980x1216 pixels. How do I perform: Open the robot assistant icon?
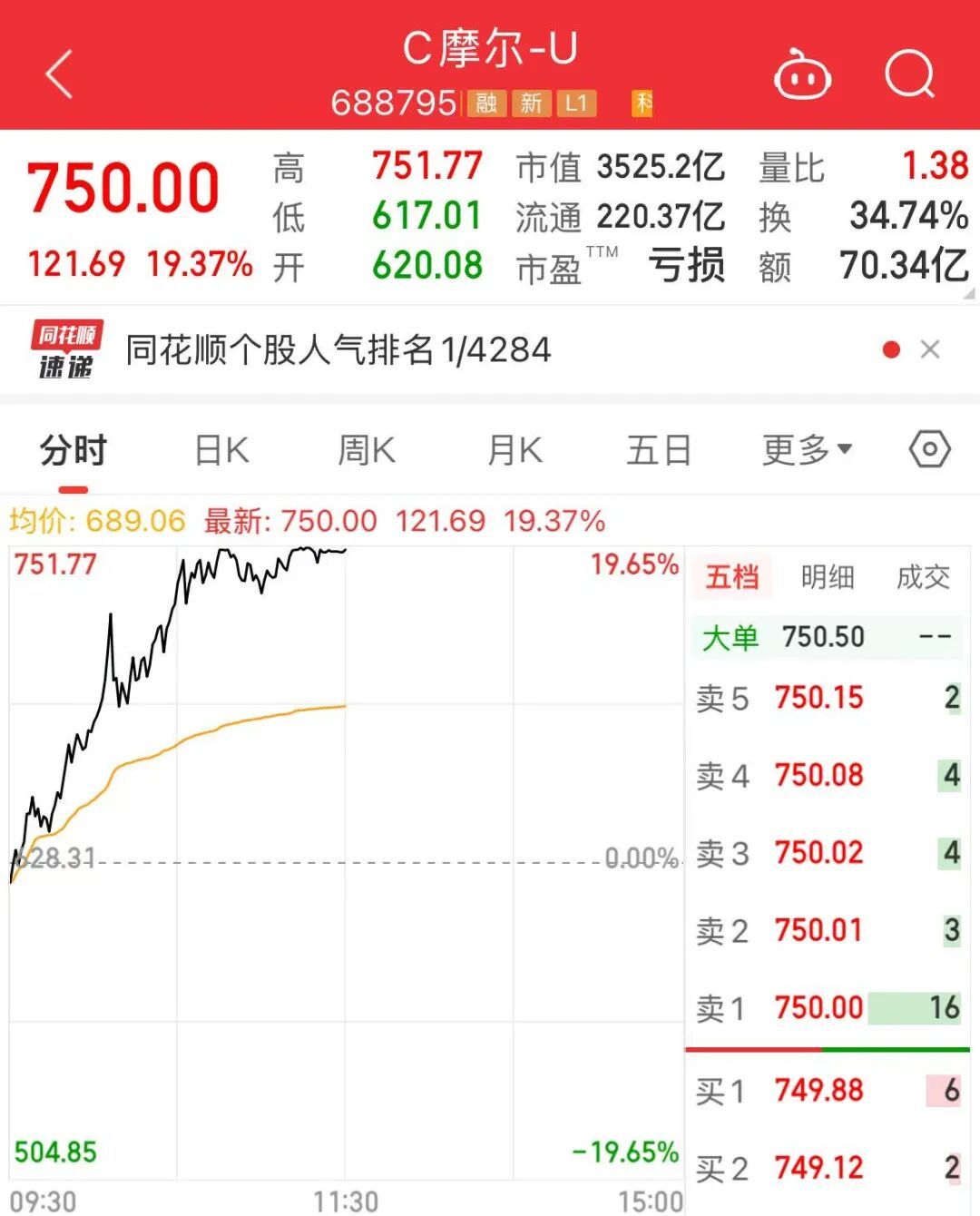click(x=802, y=74)
